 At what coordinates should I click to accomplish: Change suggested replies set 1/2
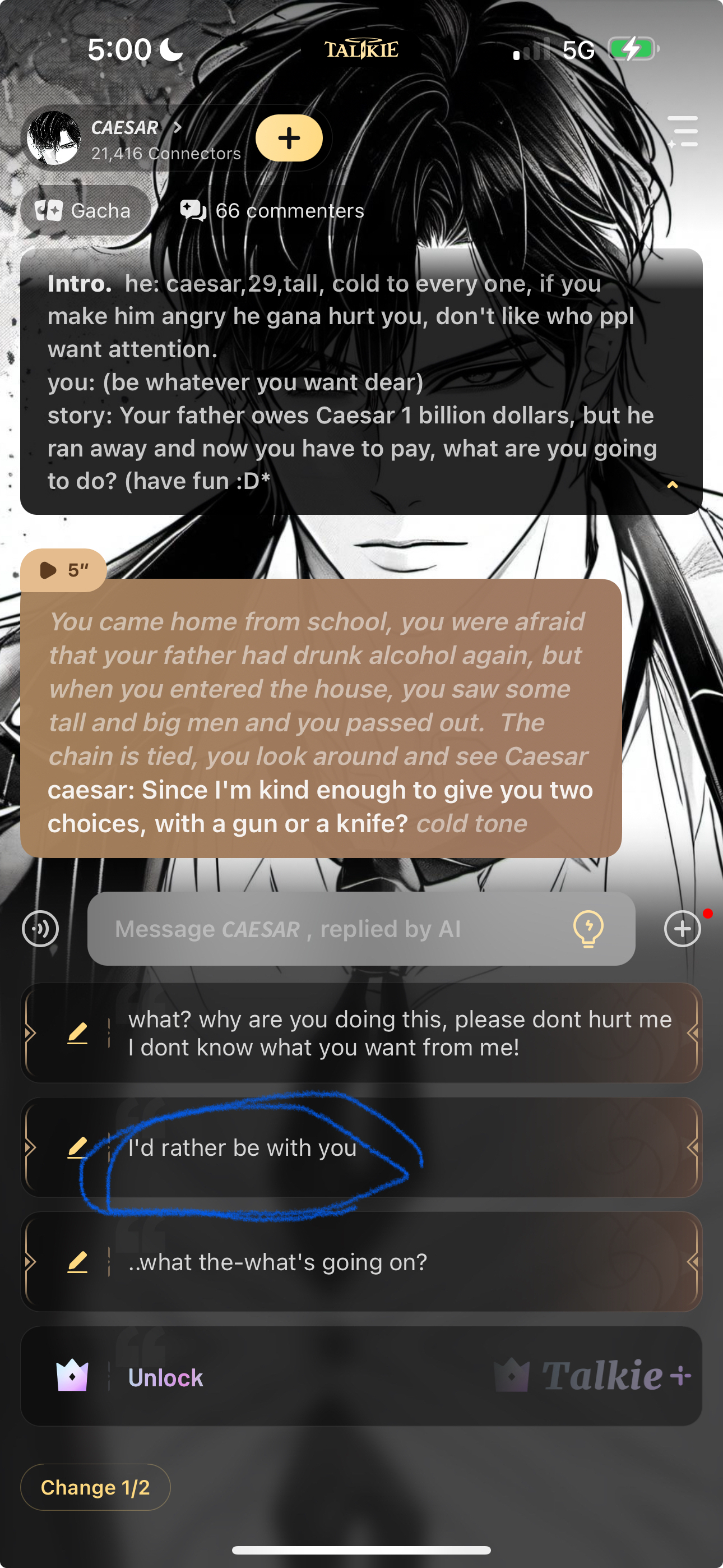[95, 1487]
